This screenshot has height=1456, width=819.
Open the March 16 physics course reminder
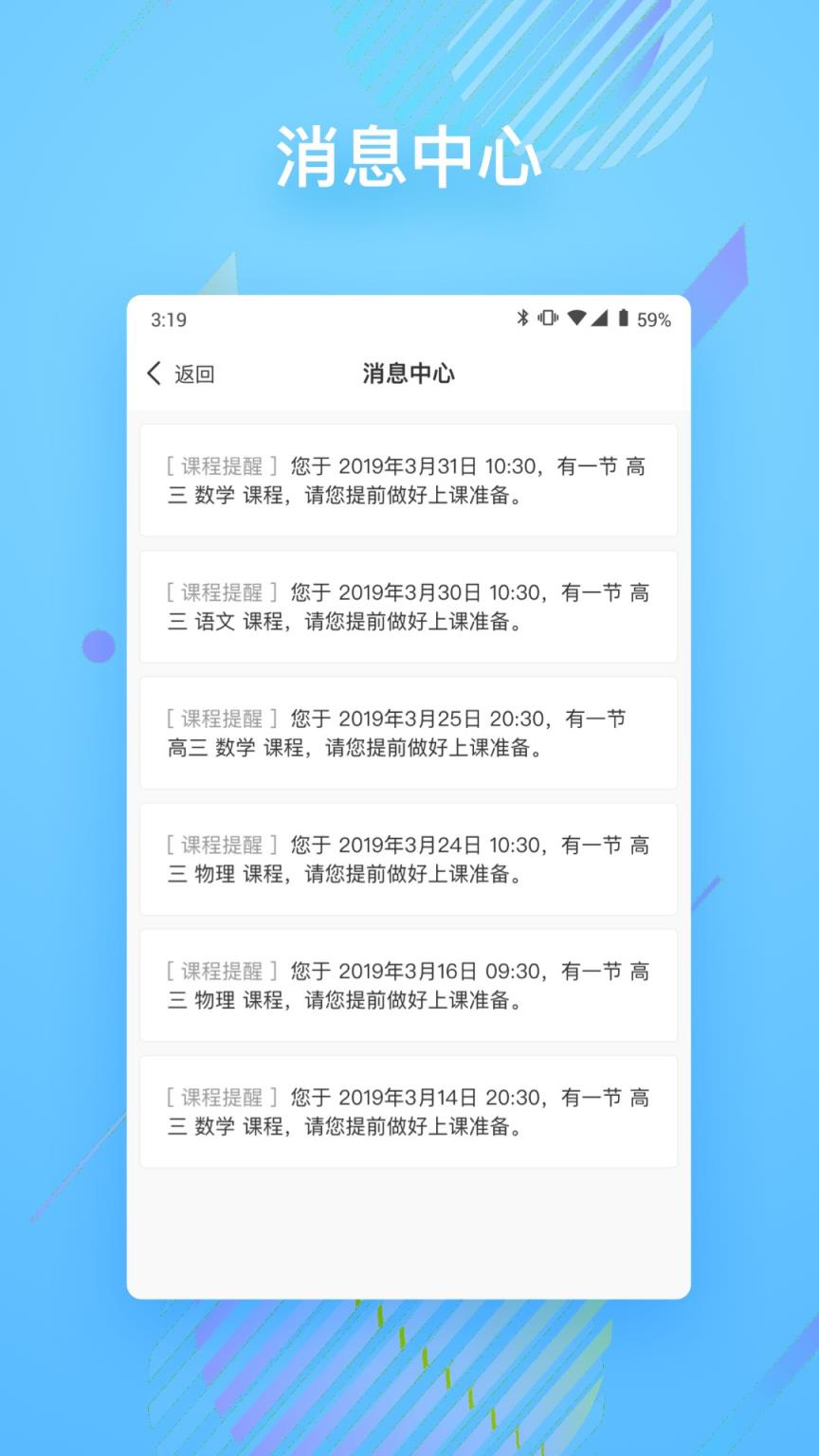[408, 985]
